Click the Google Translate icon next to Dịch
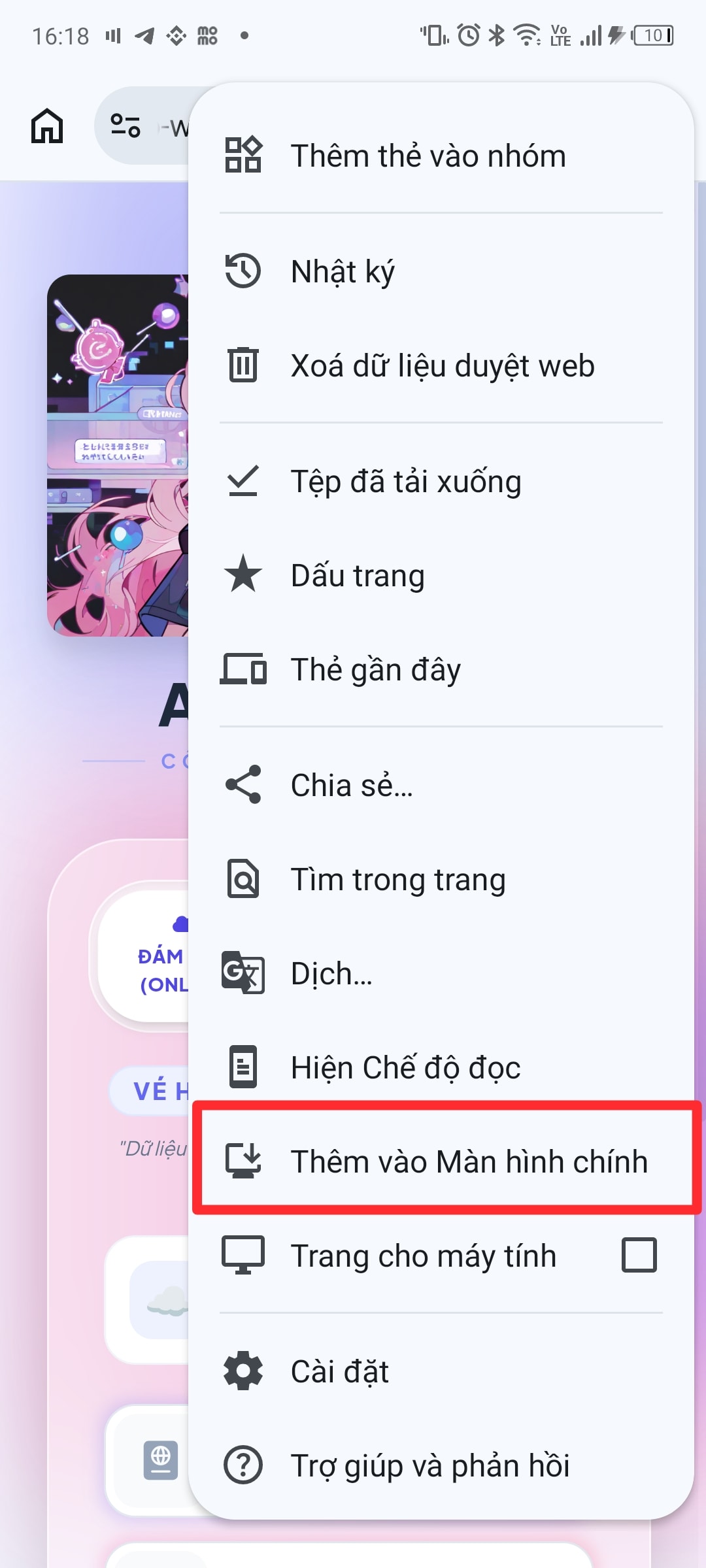The height and width of the screenshot is (1568, 706). tap(243, 974)
